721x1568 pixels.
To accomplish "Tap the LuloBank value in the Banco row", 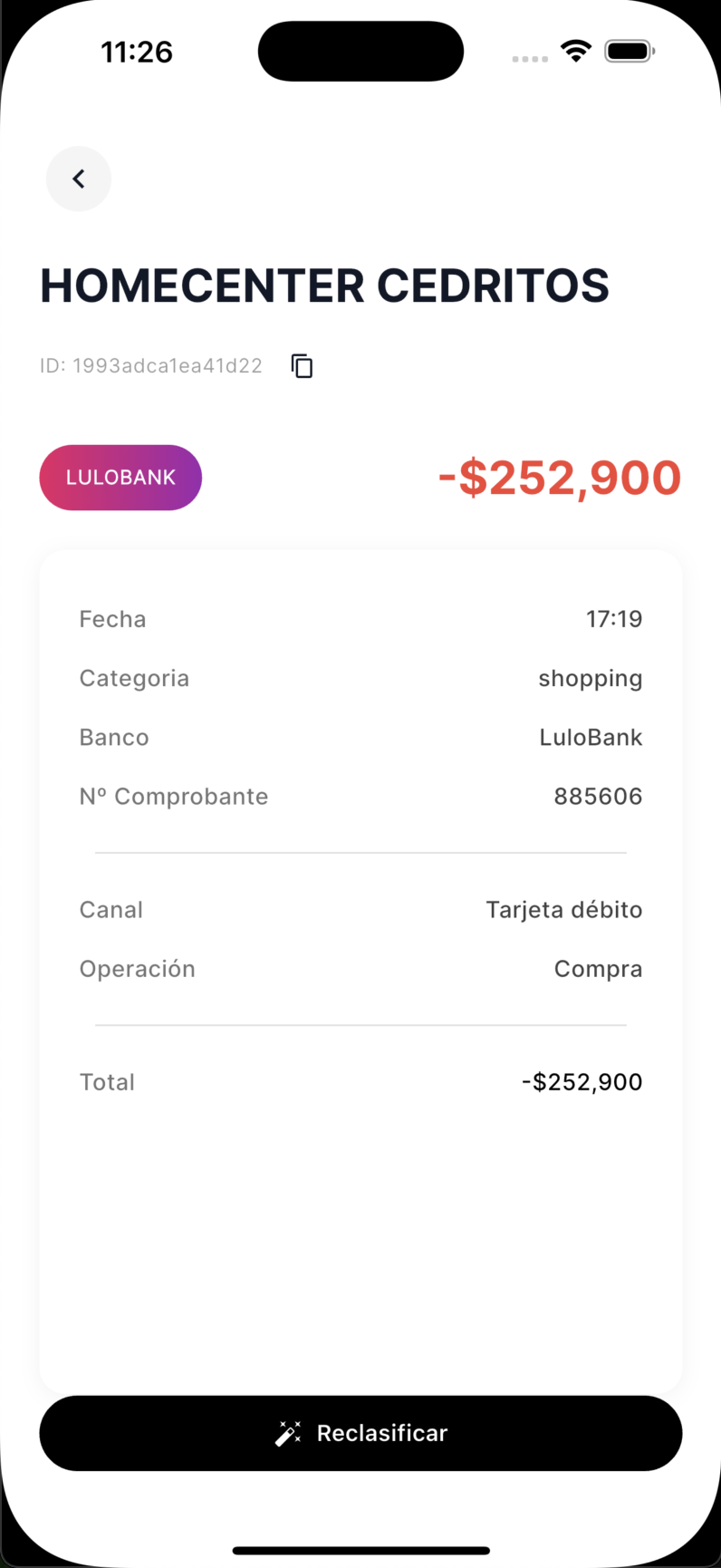I will tap(591, 737).
